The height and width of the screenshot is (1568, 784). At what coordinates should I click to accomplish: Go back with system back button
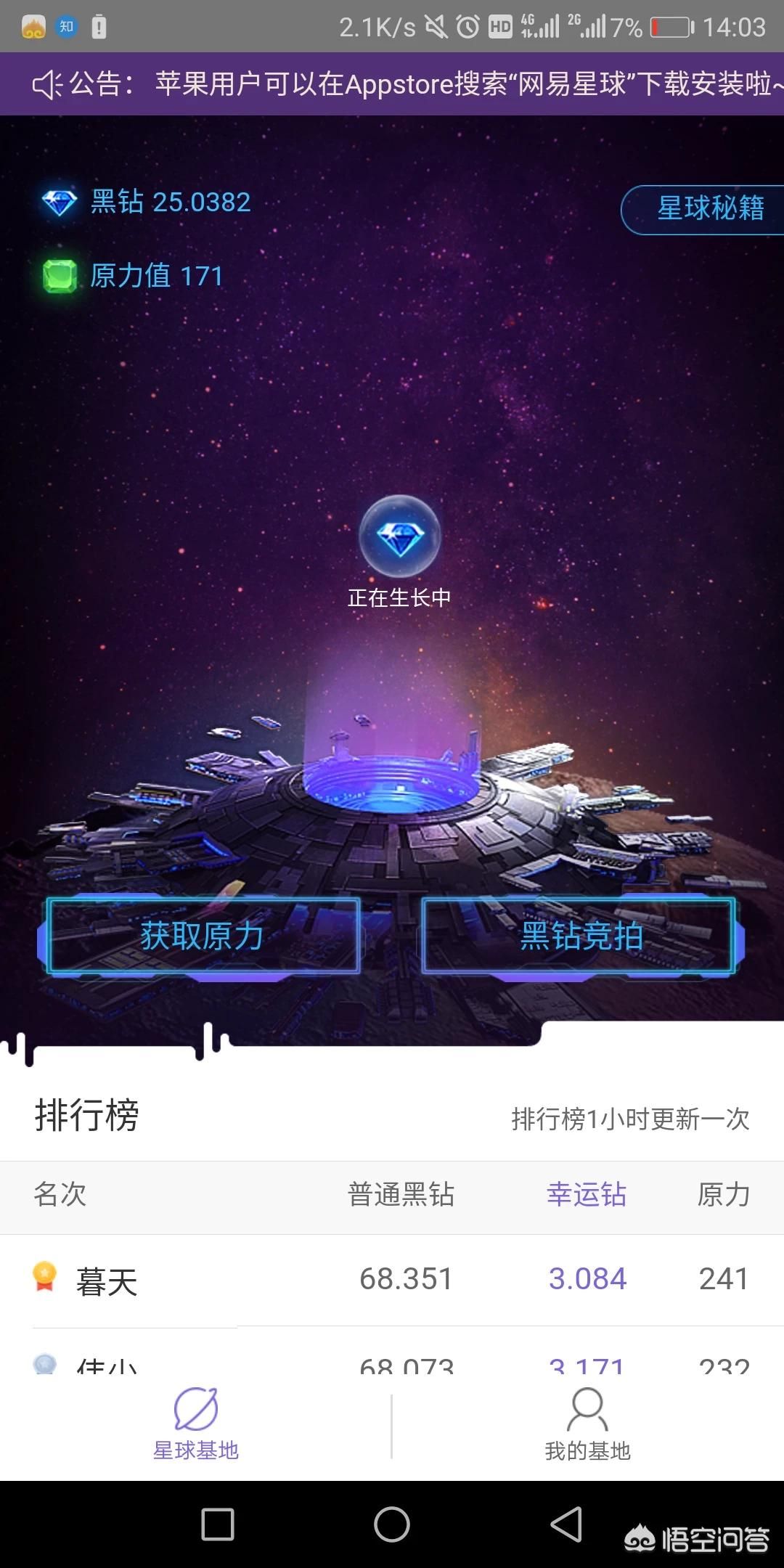point(566,1524)
